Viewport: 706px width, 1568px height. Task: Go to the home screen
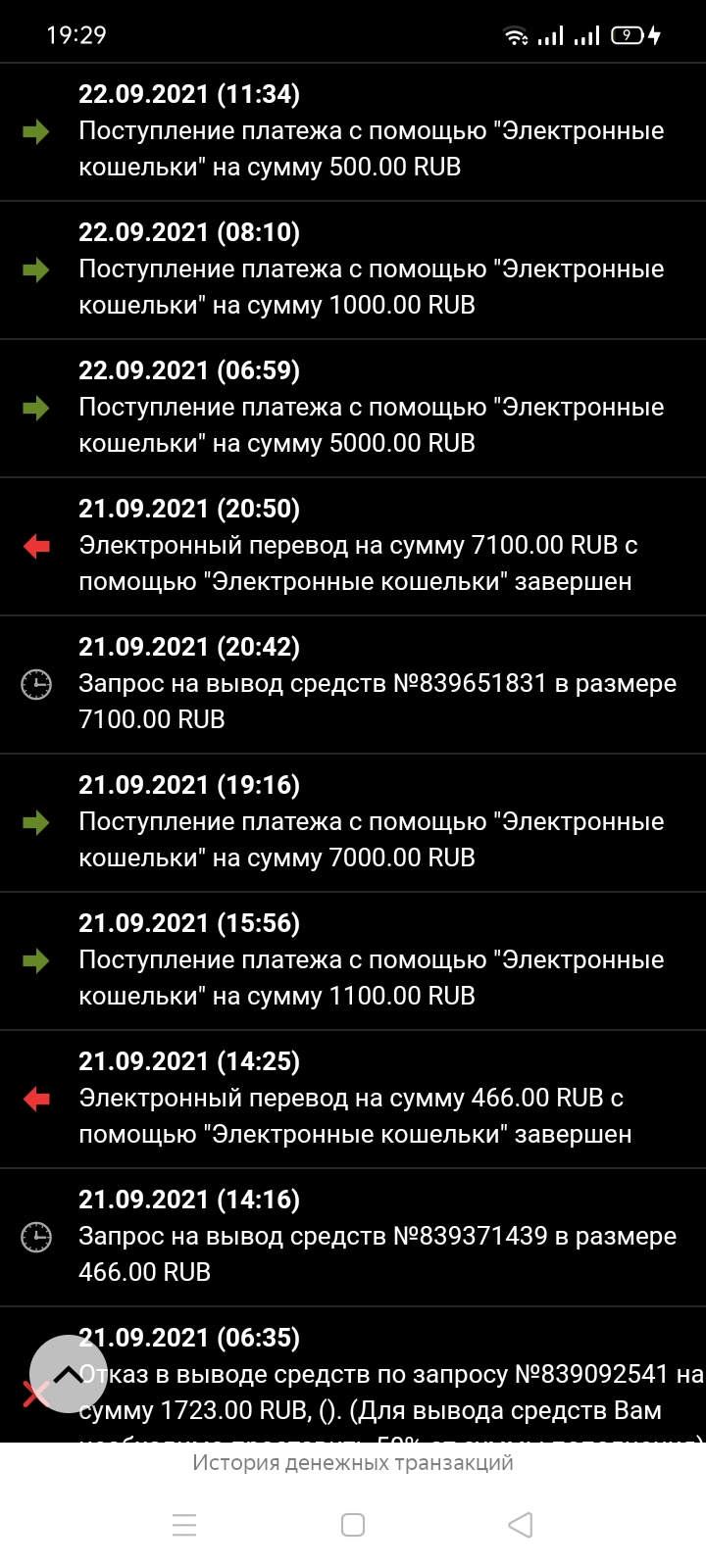[353, 1525]
